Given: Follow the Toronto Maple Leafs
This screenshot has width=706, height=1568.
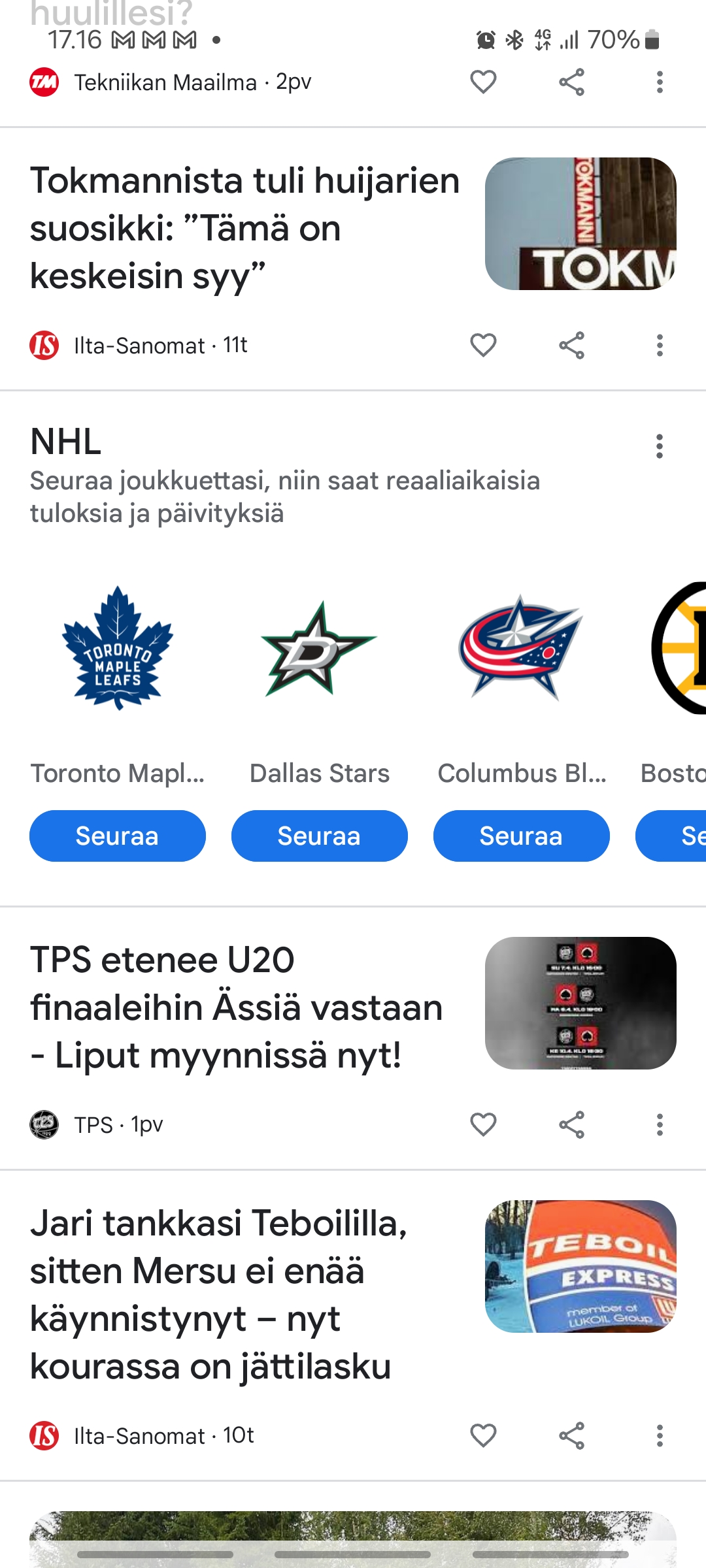Looking at the screenshot, I should tap(118, 836).
